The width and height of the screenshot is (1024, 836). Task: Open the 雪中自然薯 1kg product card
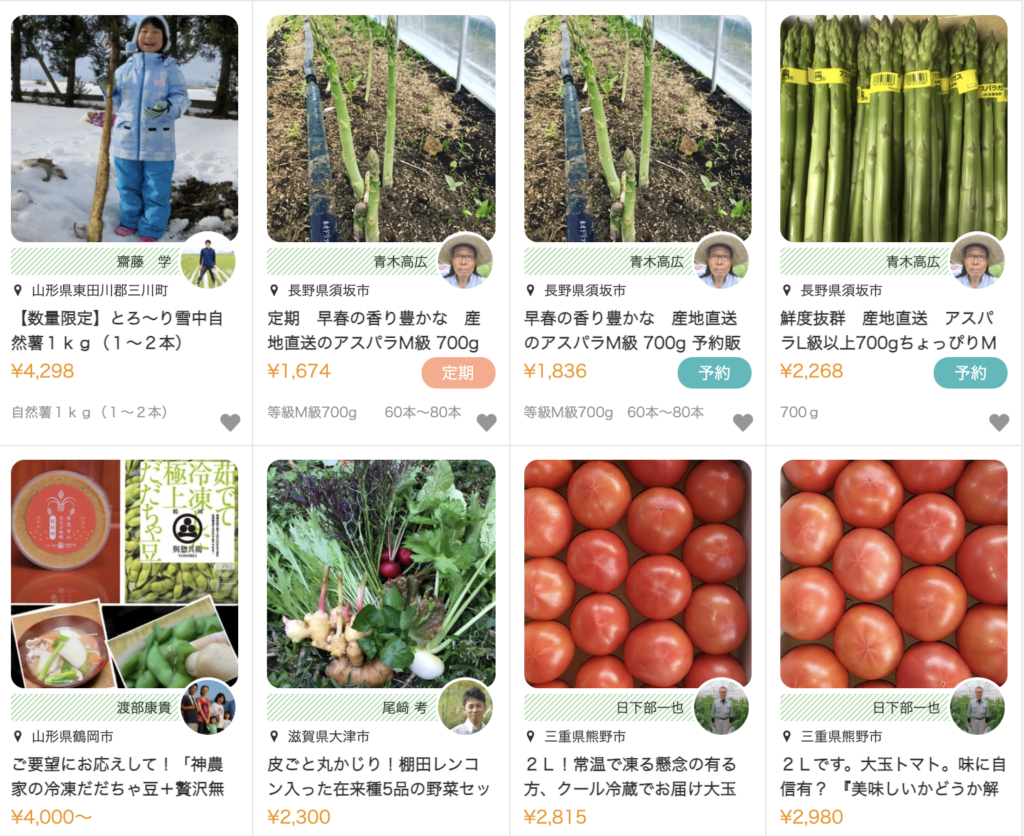[x=124, y=130]
